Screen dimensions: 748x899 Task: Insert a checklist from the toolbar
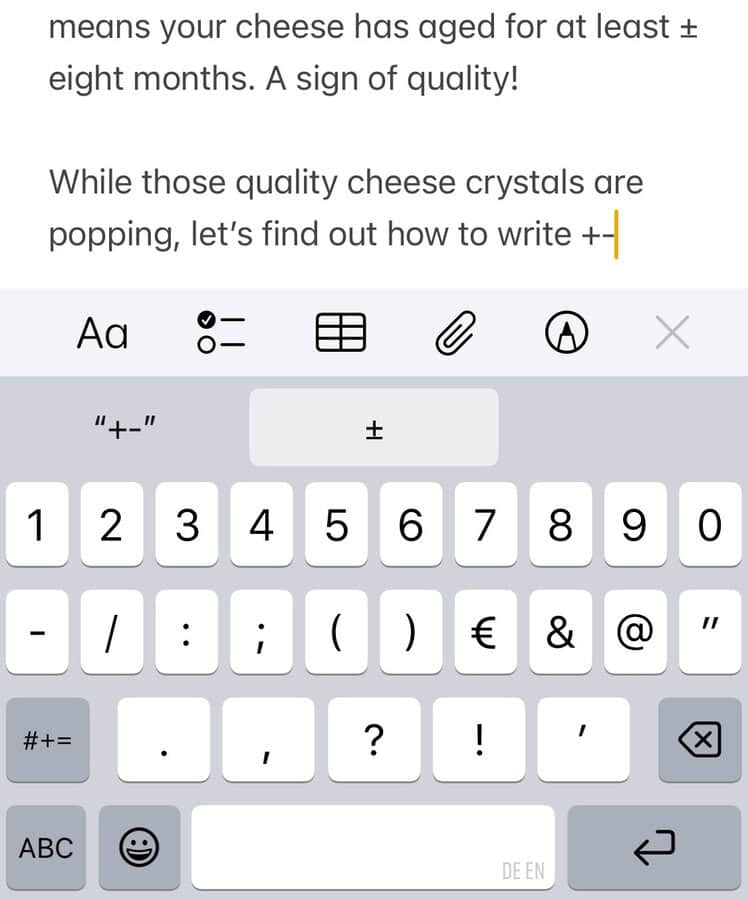218,333
